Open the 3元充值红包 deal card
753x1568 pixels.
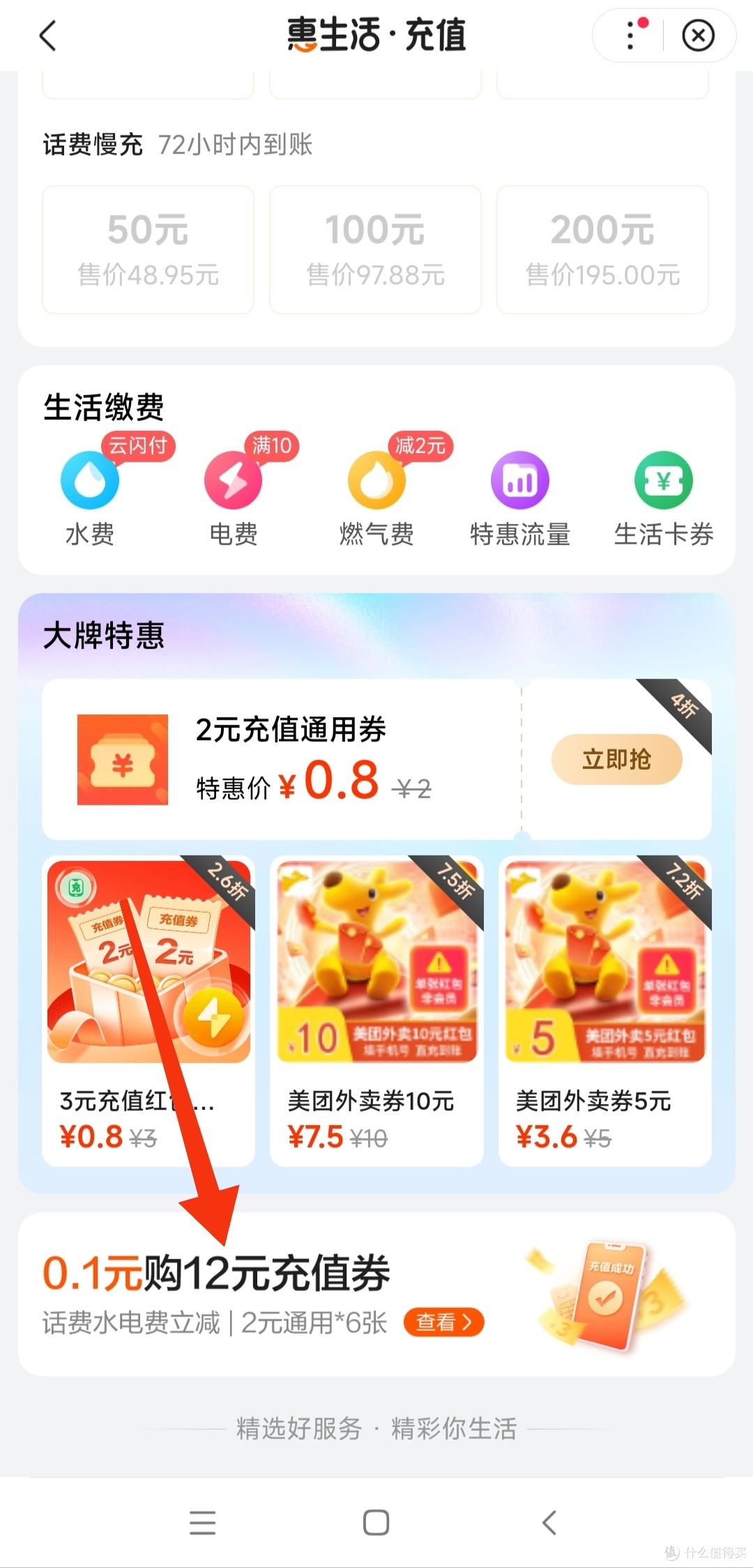pos(149,1010)
